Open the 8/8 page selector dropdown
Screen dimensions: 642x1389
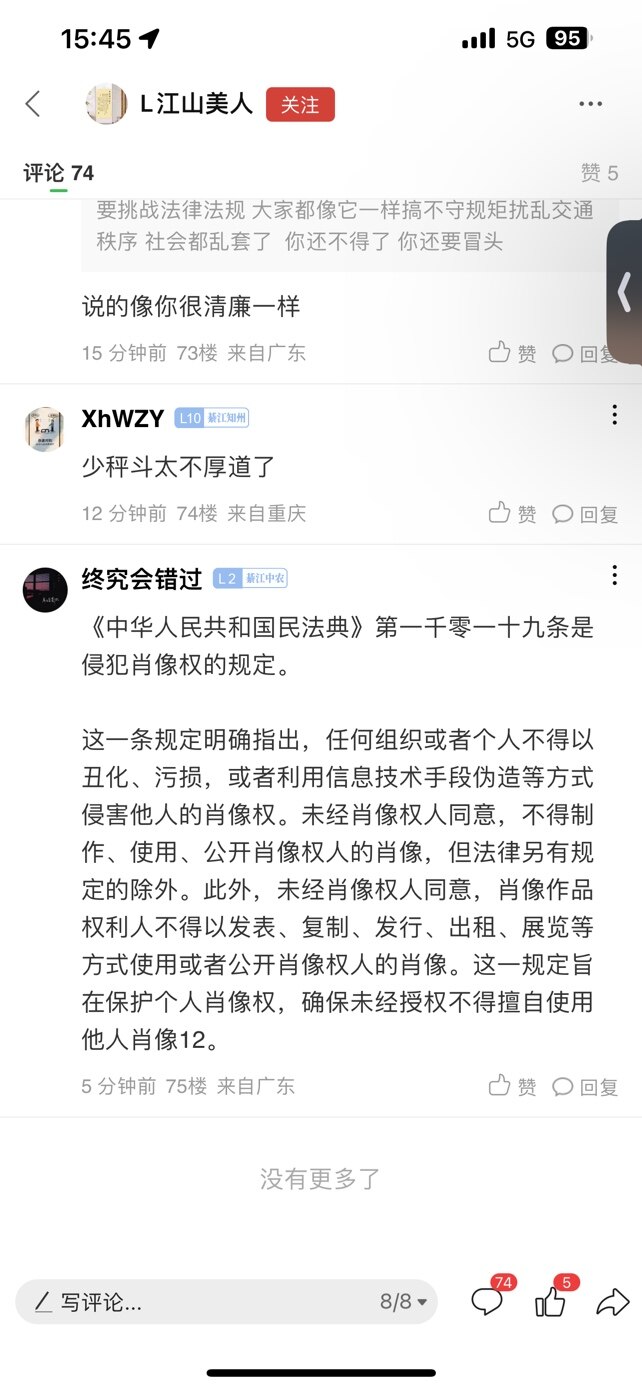[x=403, y=1302]
